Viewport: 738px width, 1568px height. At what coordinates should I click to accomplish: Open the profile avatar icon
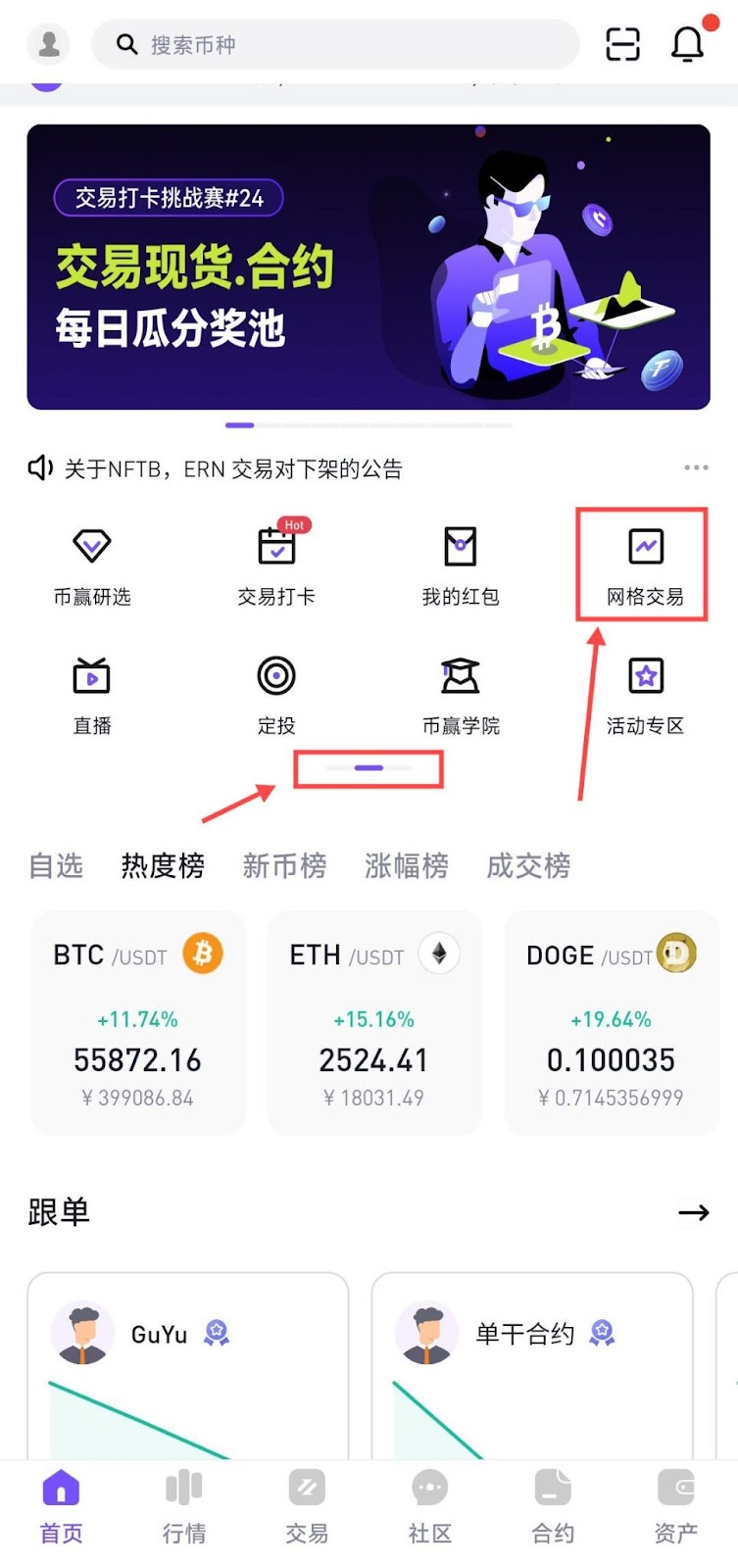pyautogui.click(x=49, y=44)
